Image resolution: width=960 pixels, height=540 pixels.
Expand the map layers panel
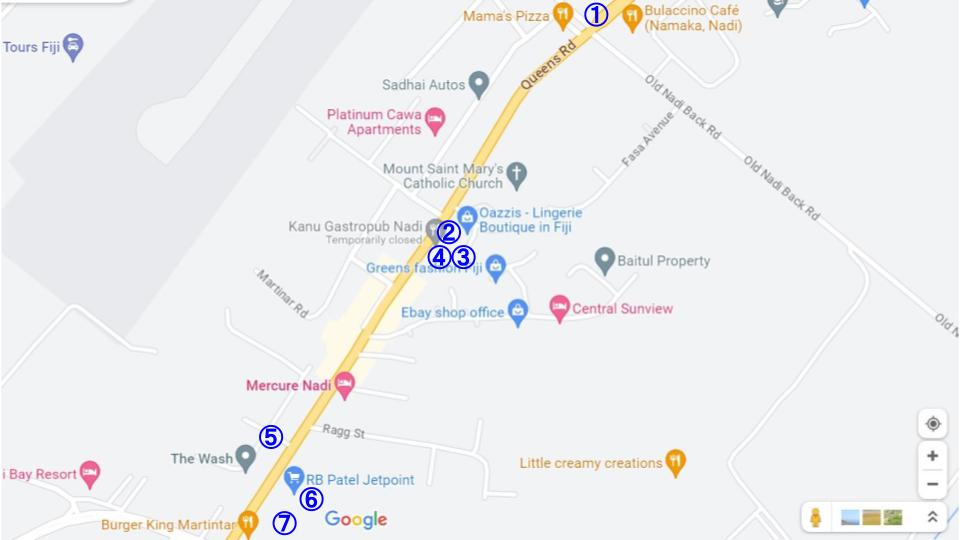coord(932,517)
